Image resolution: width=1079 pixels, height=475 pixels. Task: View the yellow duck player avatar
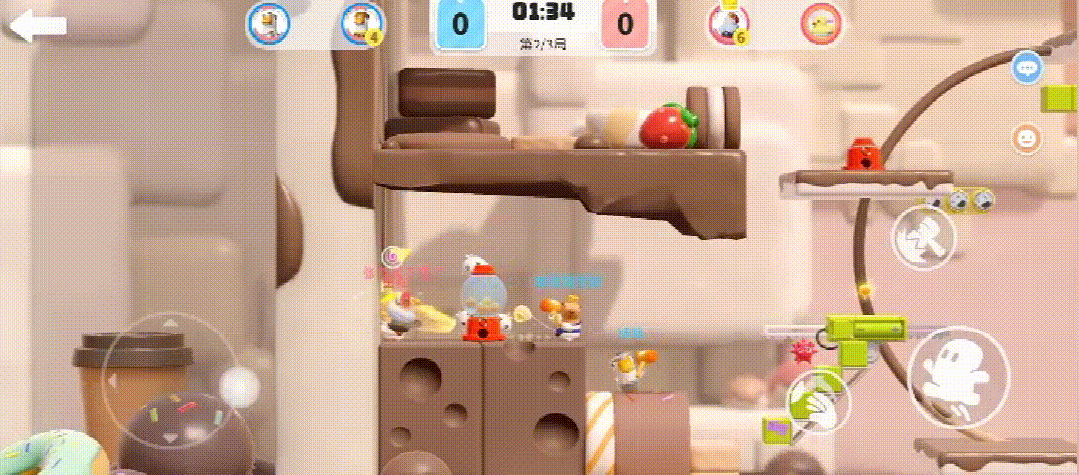821,23
